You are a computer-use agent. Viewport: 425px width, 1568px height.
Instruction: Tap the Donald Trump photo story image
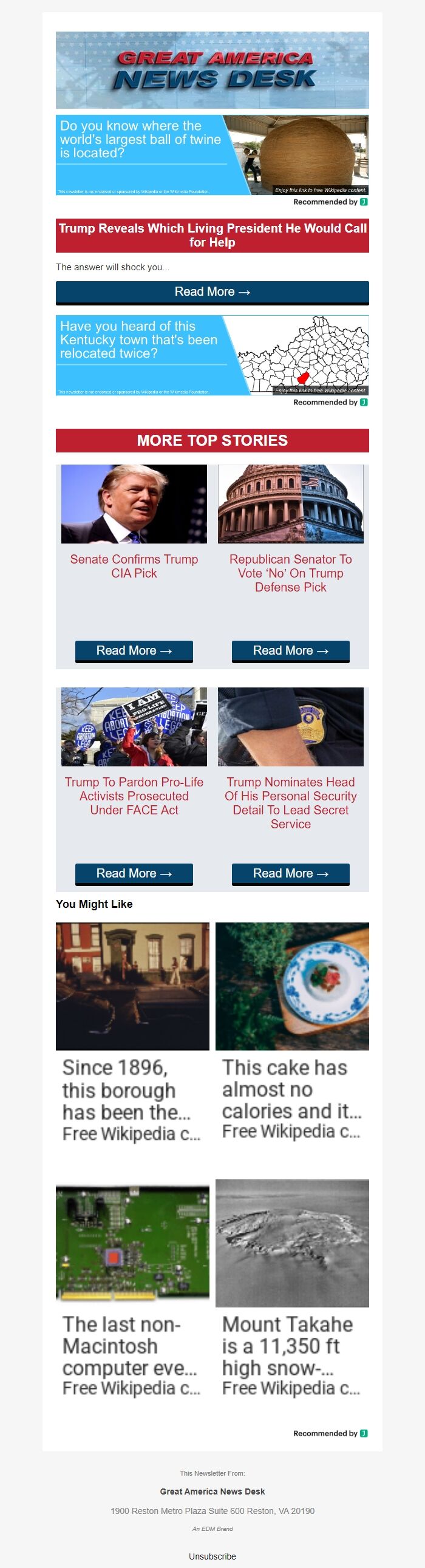pos(134,504)
